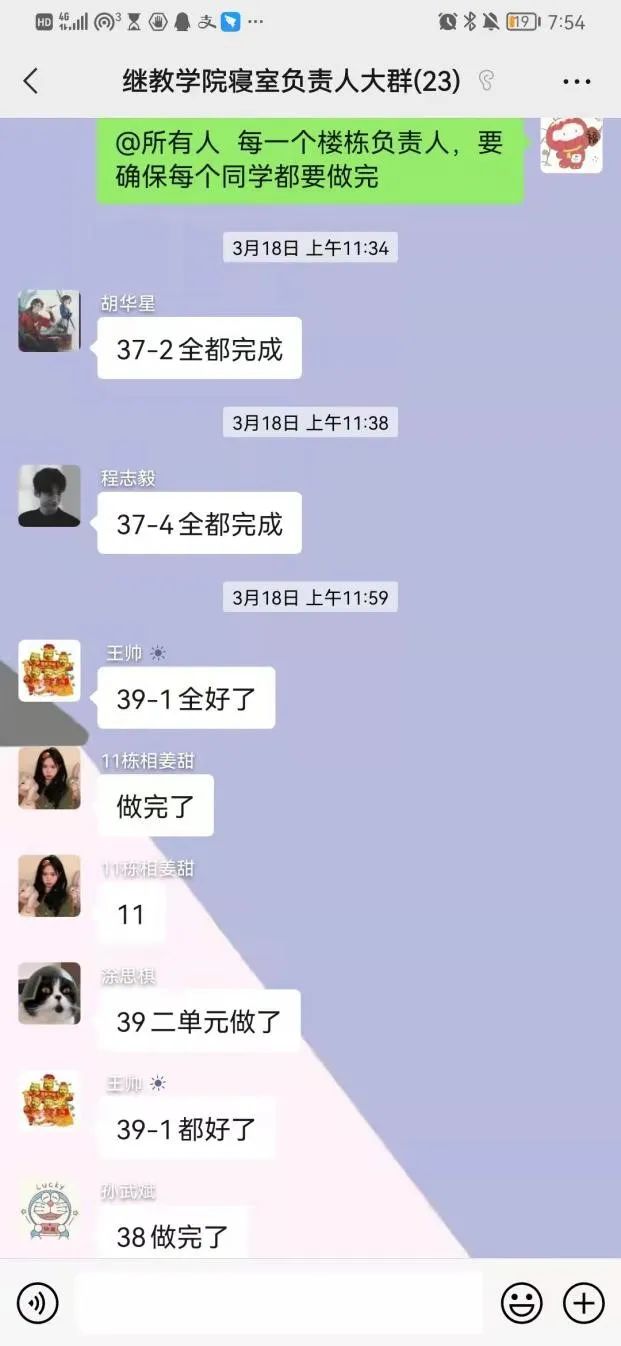Open the chat's three-dot menu
Screen dimensions: 621x1346
[x=577, y=82]
